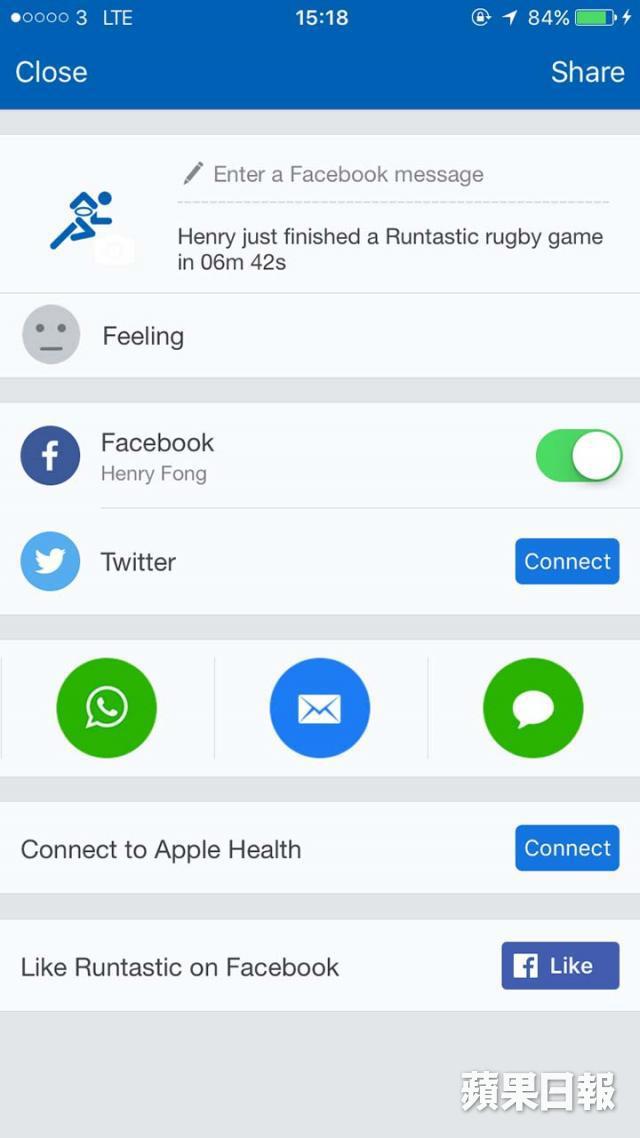Add a photo via the camera icon
The height and width of the screenshot is (1138, 640).
[x=116, y=251]
